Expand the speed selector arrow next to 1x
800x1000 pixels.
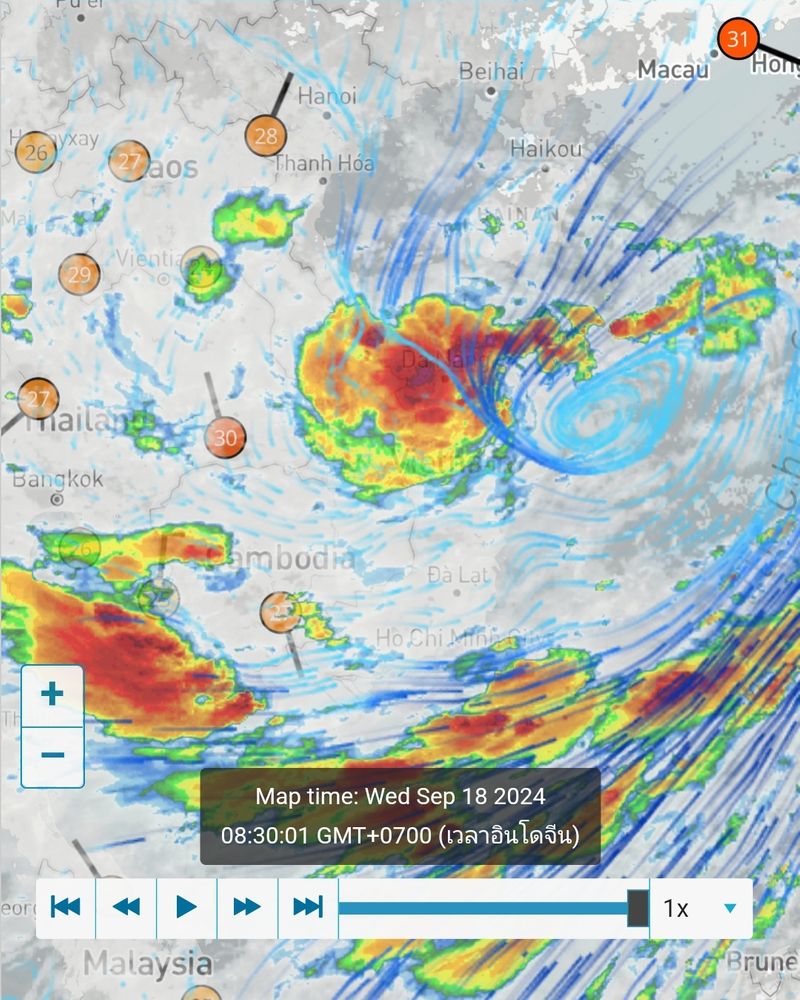click(x=731, y=907)
